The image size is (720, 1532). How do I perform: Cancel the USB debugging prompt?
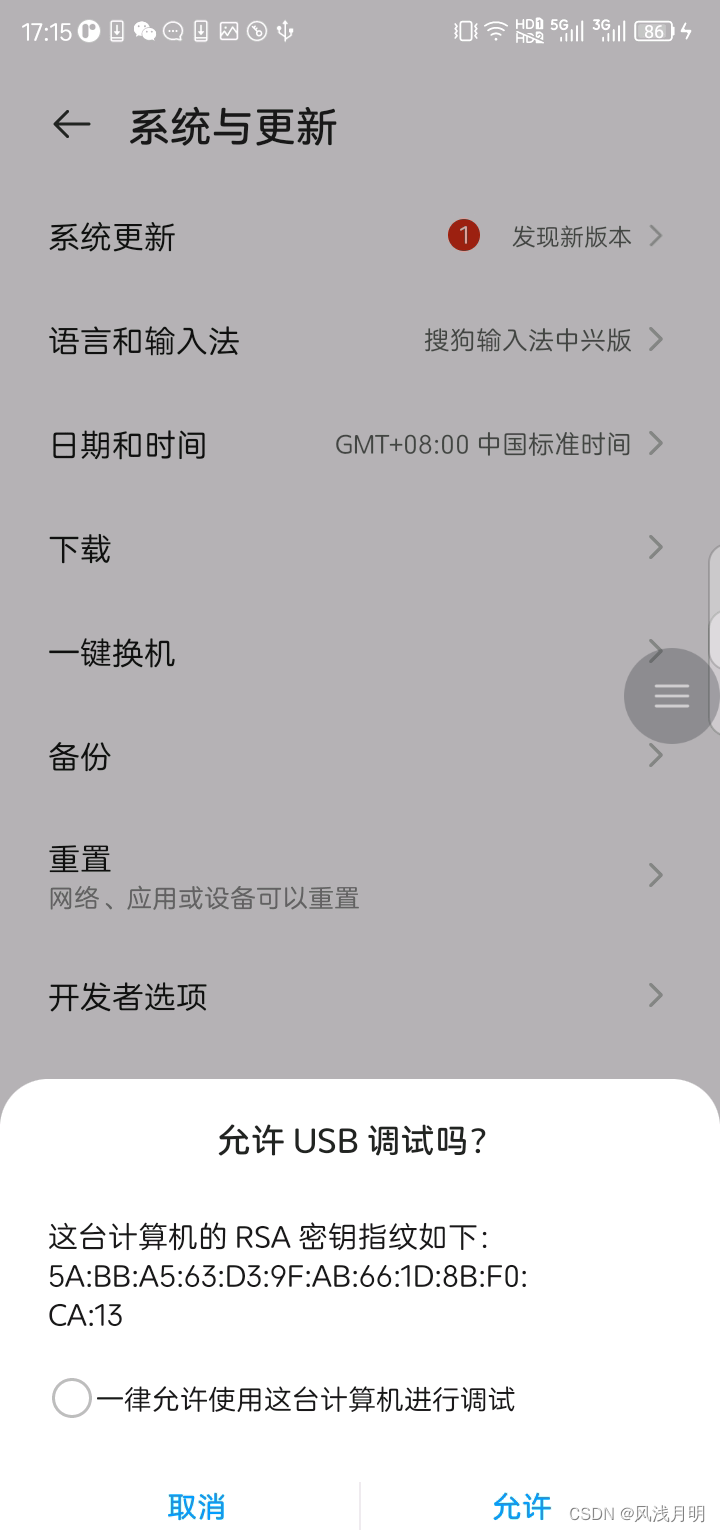click(x=196, y=1506)
